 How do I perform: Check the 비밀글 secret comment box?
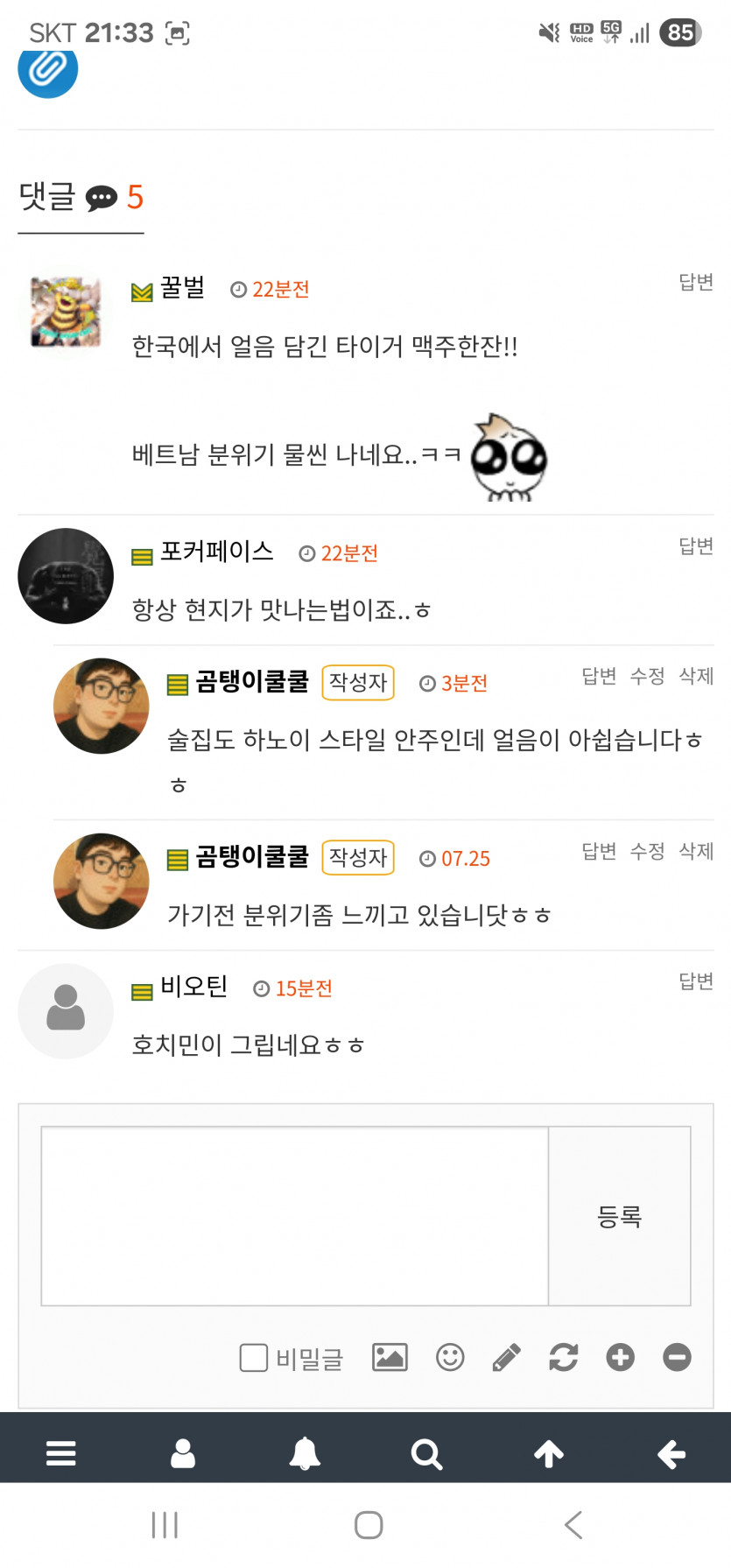[x=254, y=1358]
